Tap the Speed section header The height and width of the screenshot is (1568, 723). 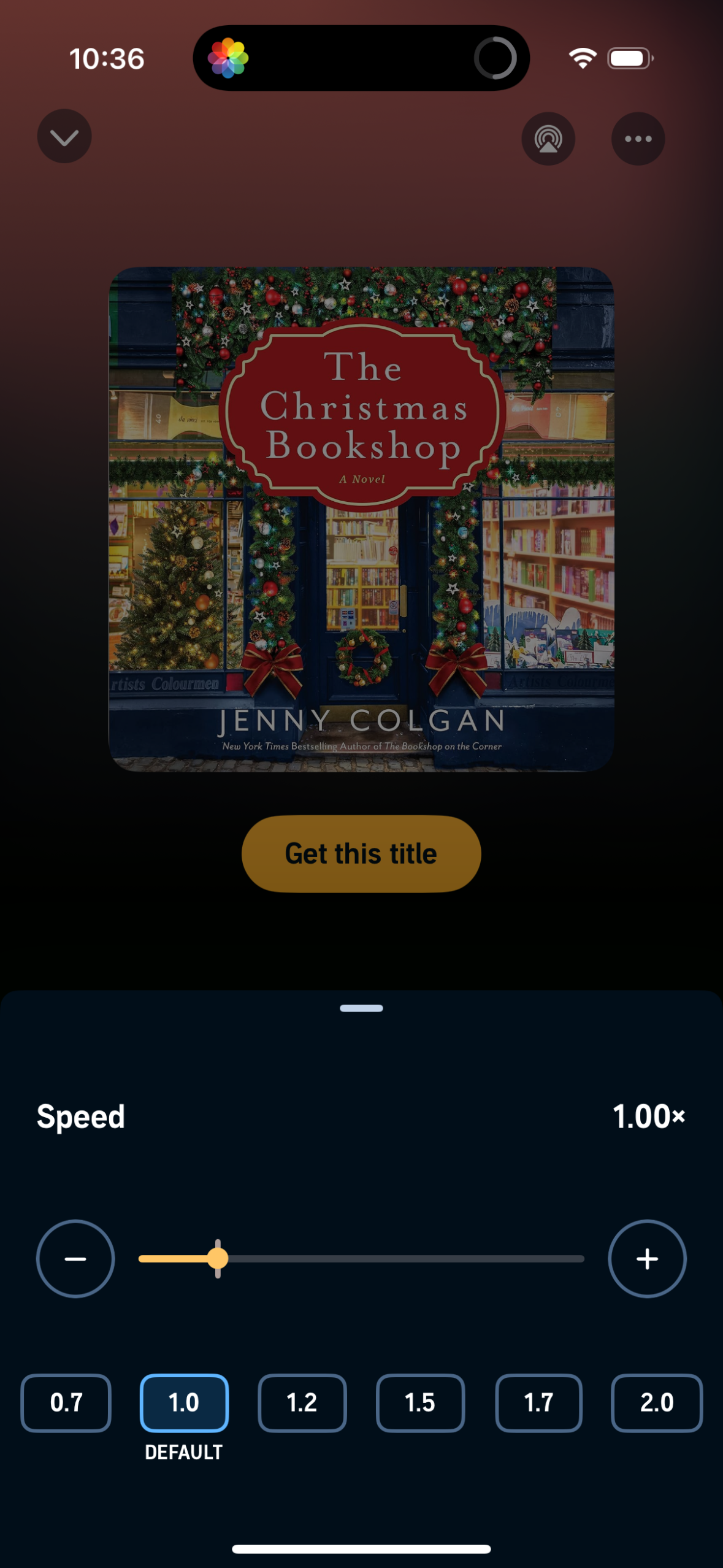(x=80, y=1116)
